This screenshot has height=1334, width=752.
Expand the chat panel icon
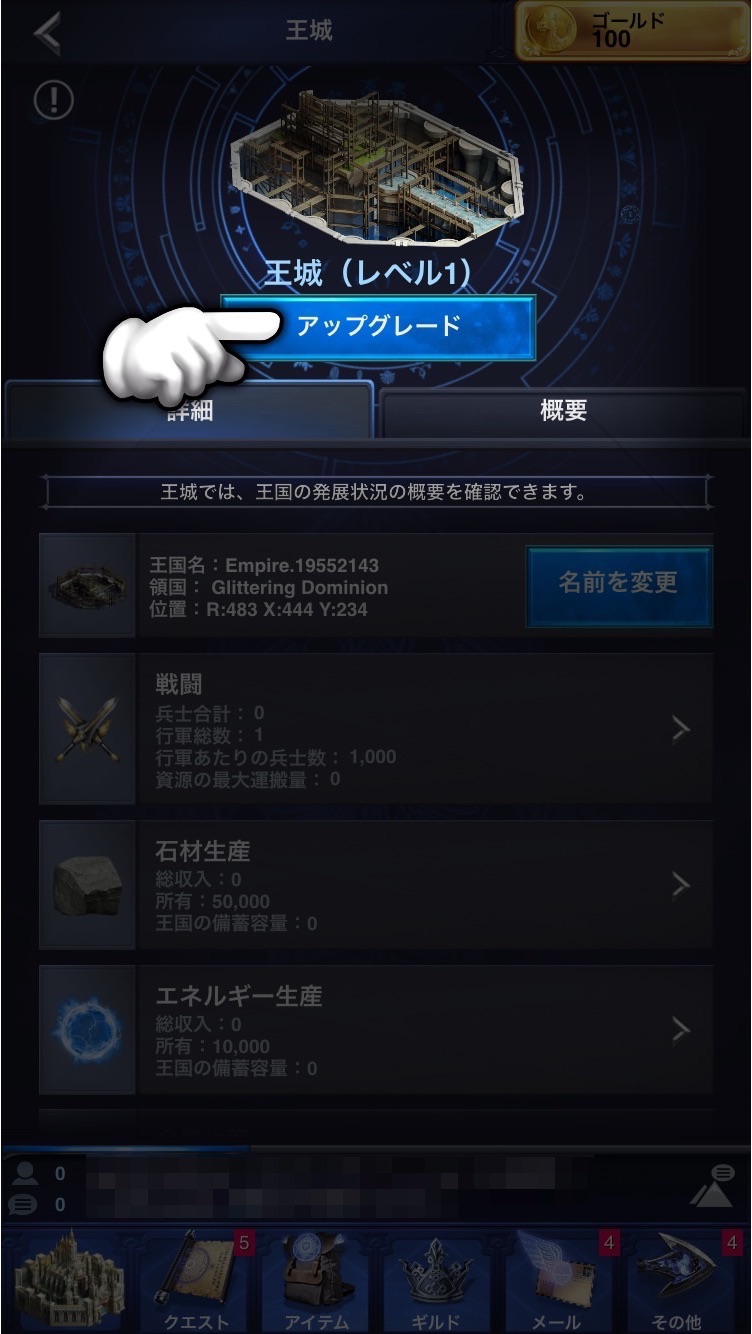(x=712, y=1186)
